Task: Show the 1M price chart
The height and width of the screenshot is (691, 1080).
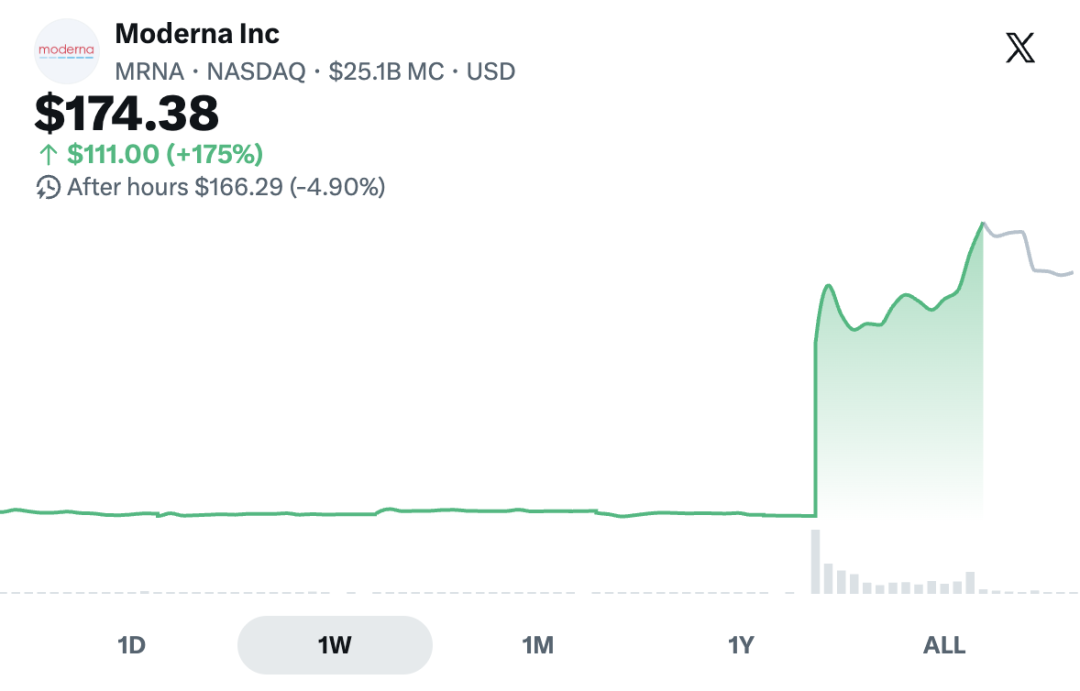Action: click(x=538, y=646)
